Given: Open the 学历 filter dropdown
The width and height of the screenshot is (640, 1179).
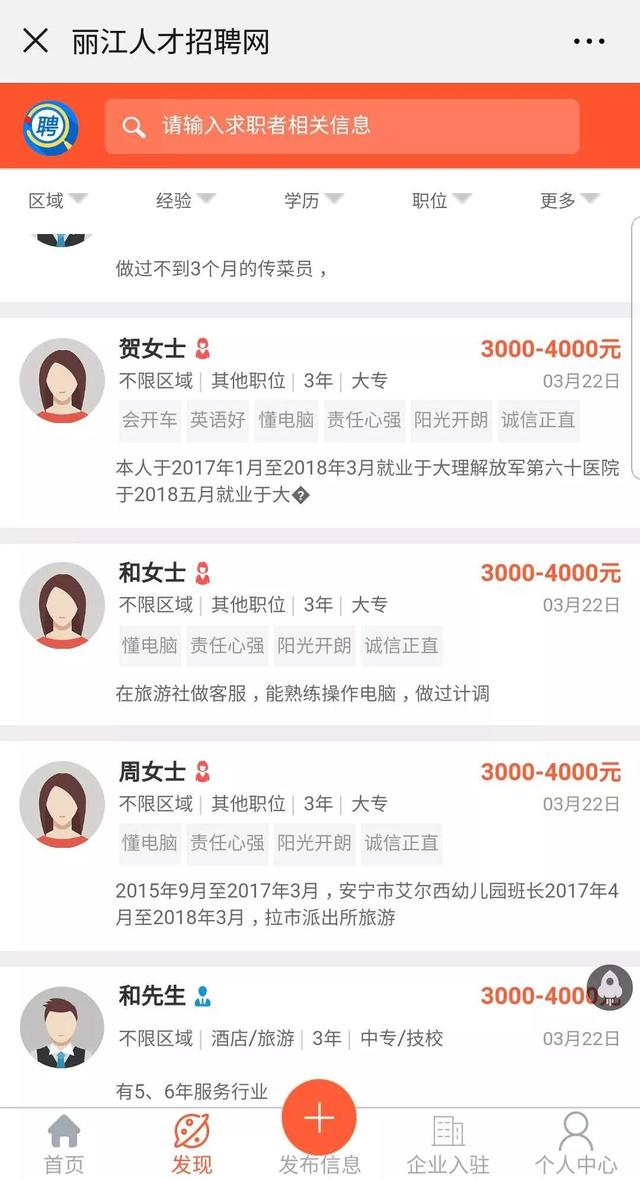Looking at the screenshot, I should [x=313, y=200].
